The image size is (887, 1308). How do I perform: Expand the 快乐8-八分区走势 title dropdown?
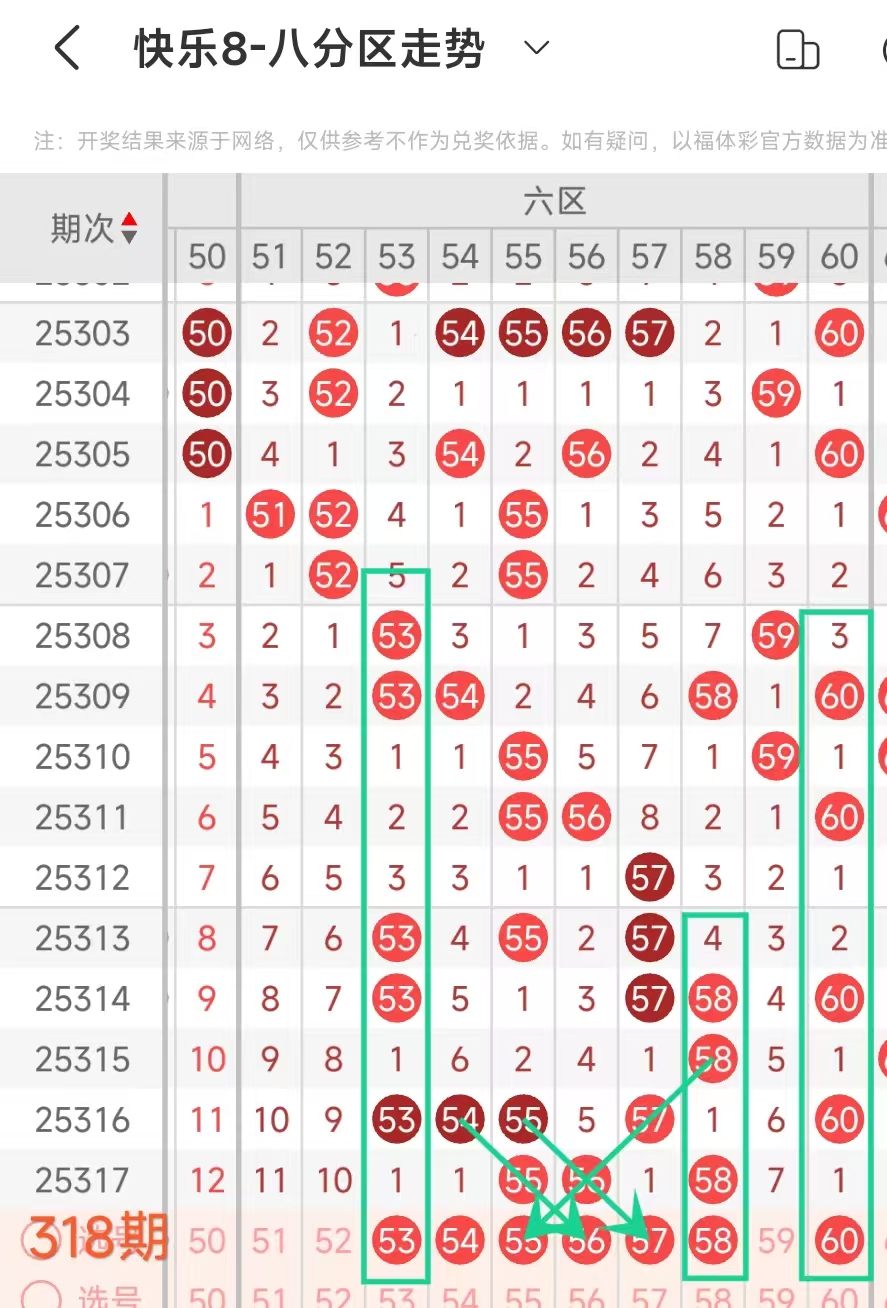click(x=537, y=48)
